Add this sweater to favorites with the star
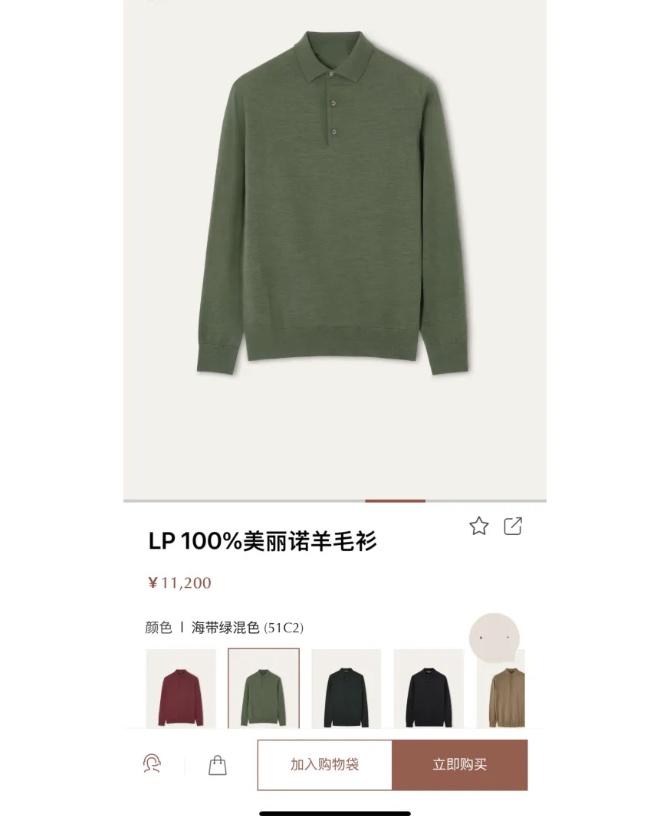This screenshot has width=666, height=816. click(x=479, y=526)
